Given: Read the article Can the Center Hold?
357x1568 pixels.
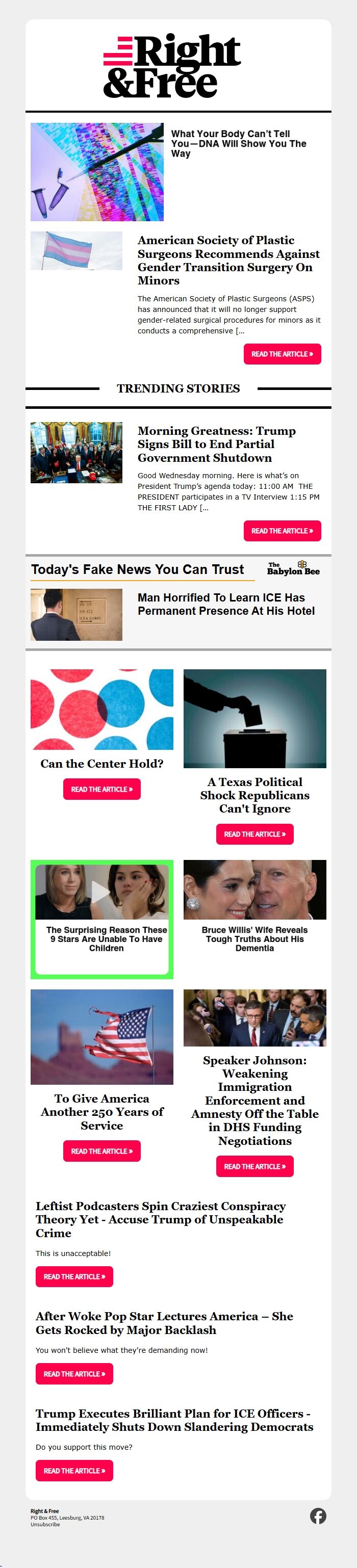Looking at the screenshot, I should click(x=101, y=789).
